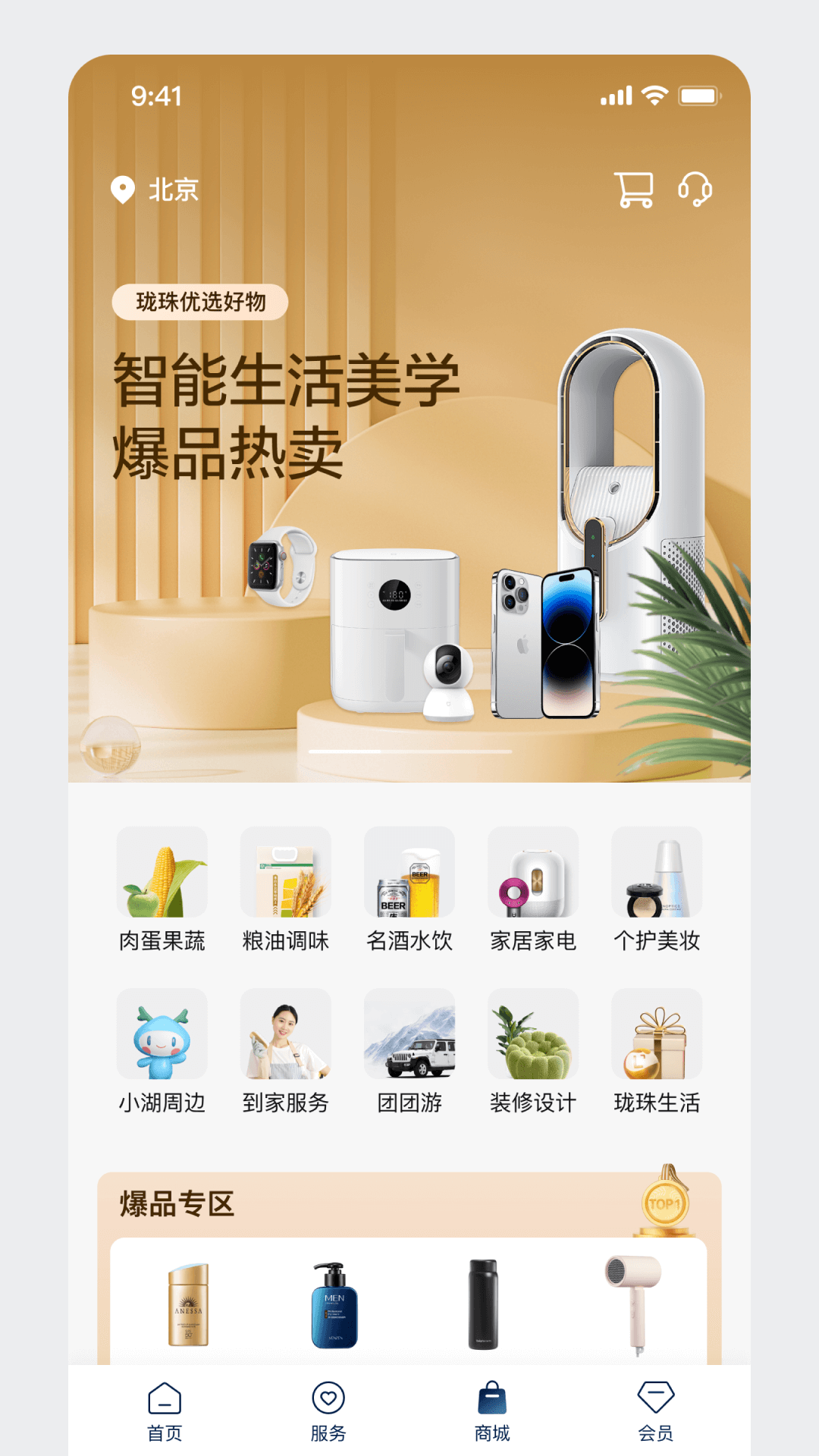This screenshot has height=1456, width=819.
Task: Contact customer service via headset icon
Action: (x=695, y=190)
